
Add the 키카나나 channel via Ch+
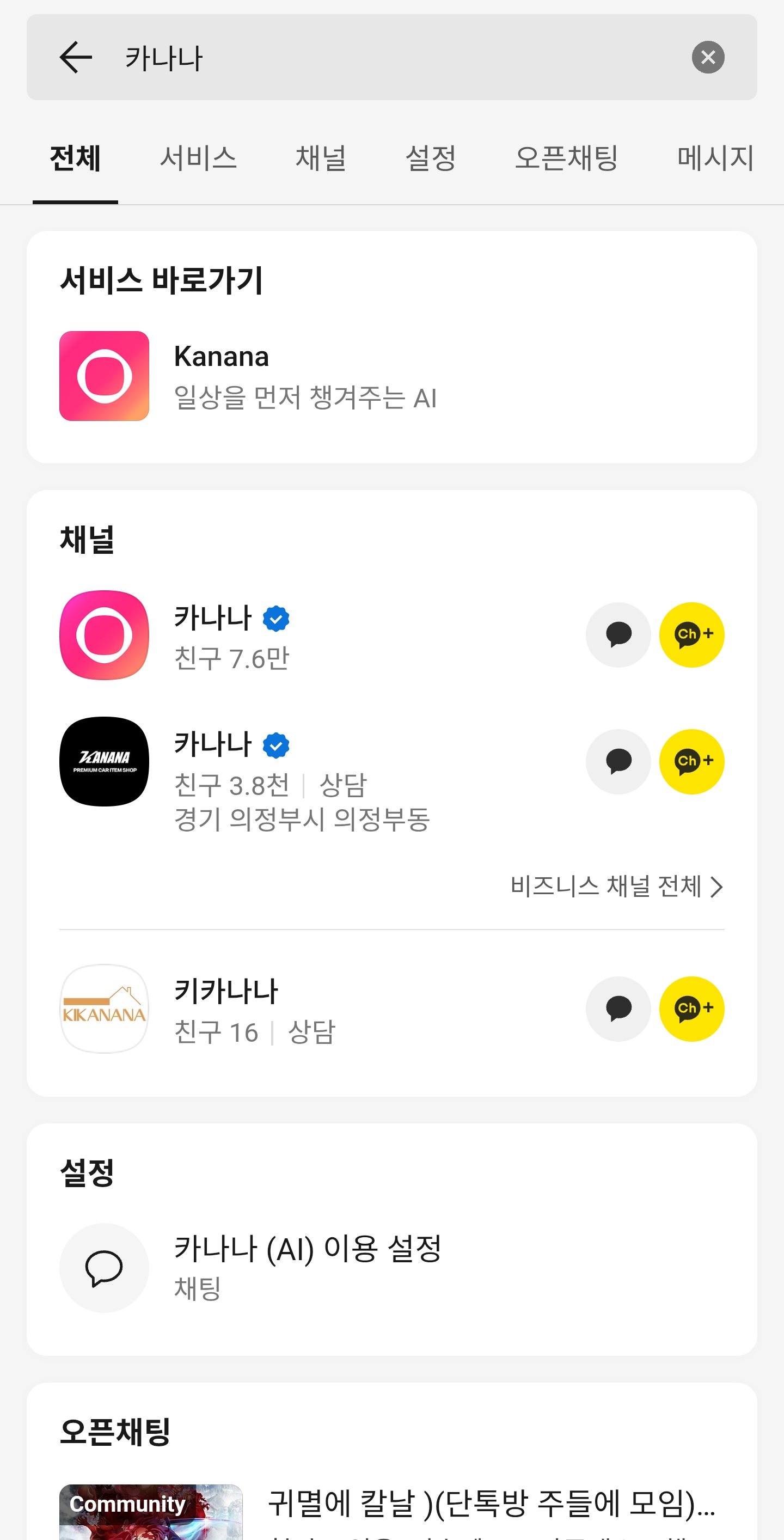(692, 1009)
